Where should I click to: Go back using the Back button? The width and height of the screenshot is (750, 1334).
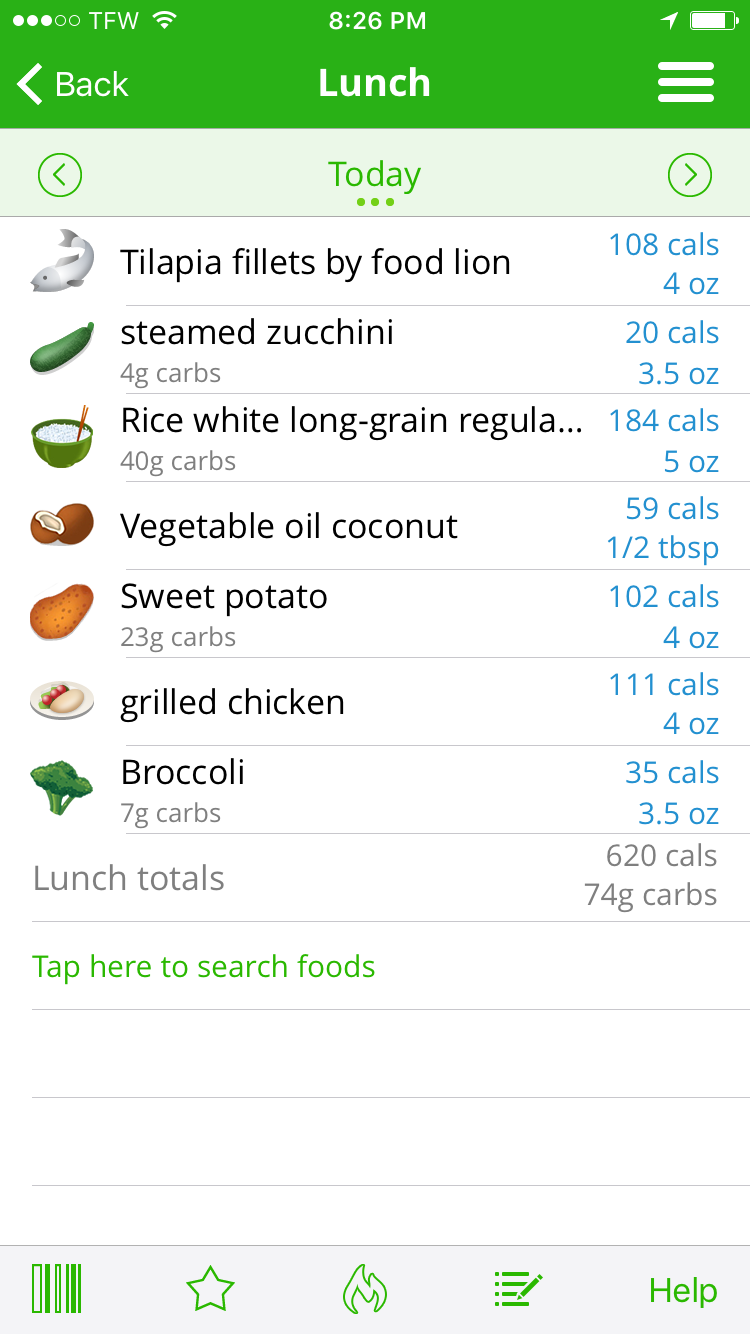pos(73,84)
